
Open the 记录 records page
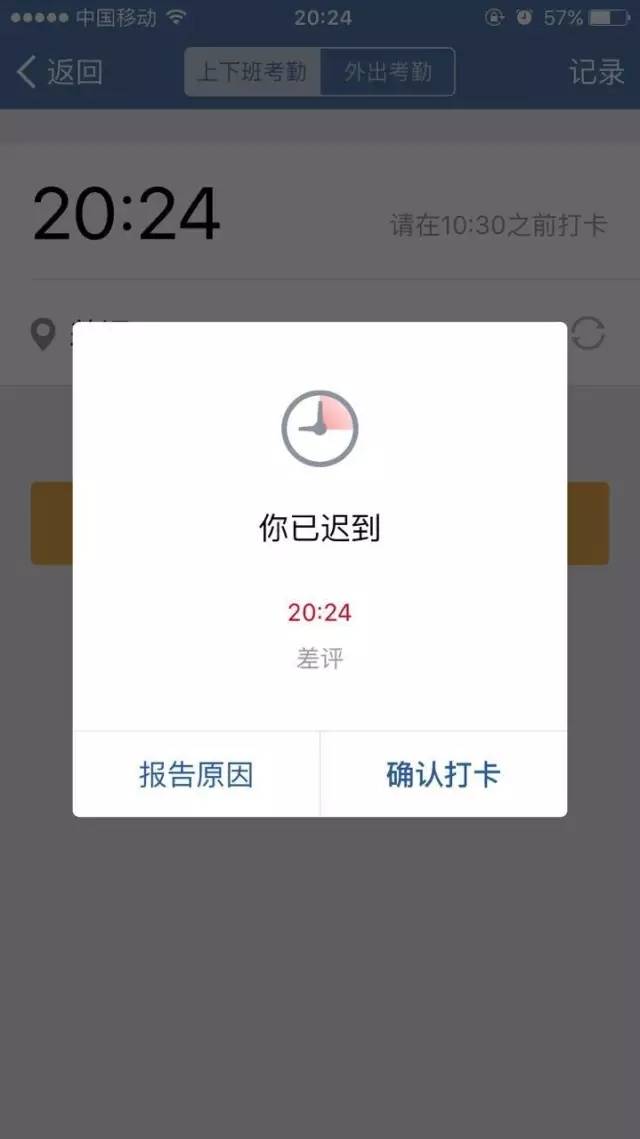pyautogui.click(x=596, y=72)
